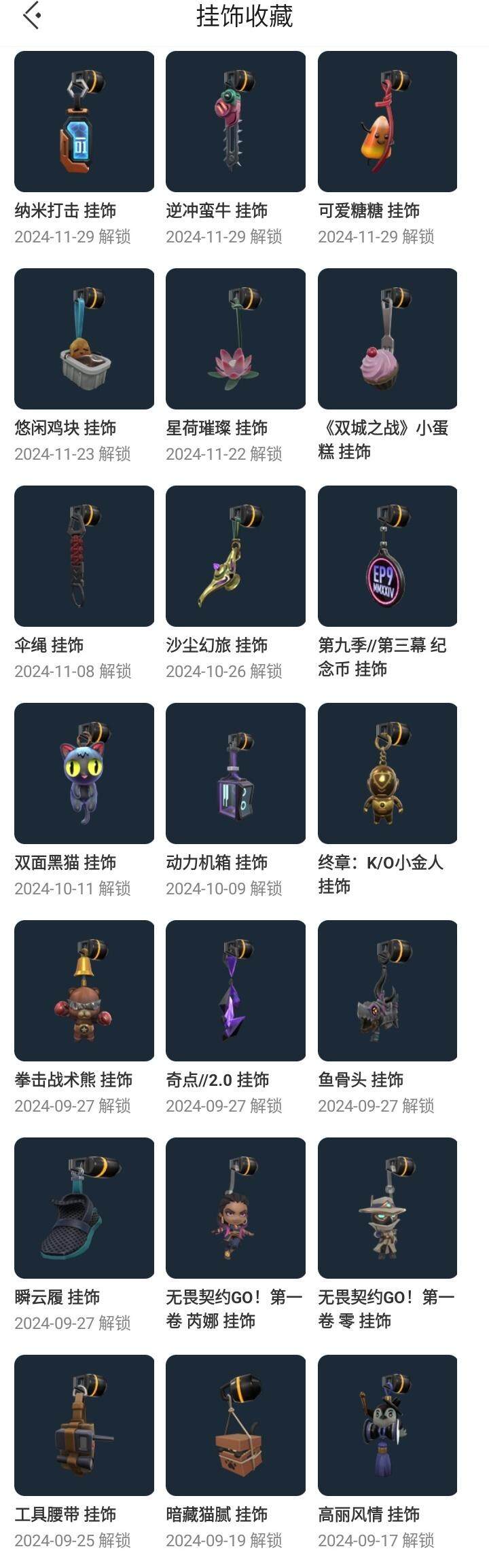
Task: Open the 拳击战术熊 挂饰 charm
Action: [x=84, y=991]
